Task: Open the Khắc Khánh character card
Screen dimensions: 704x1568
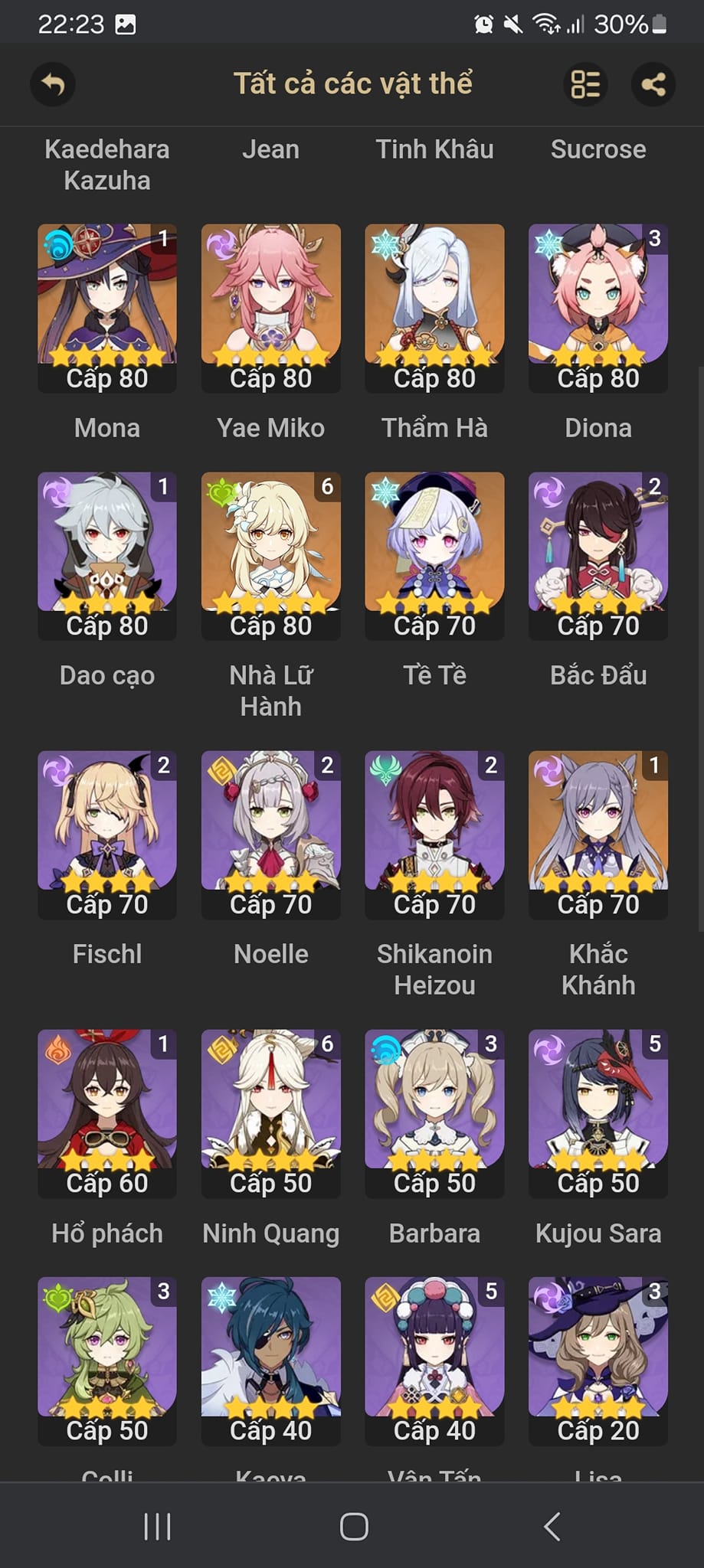Action: pyautogui.click(x=598, y=835)
